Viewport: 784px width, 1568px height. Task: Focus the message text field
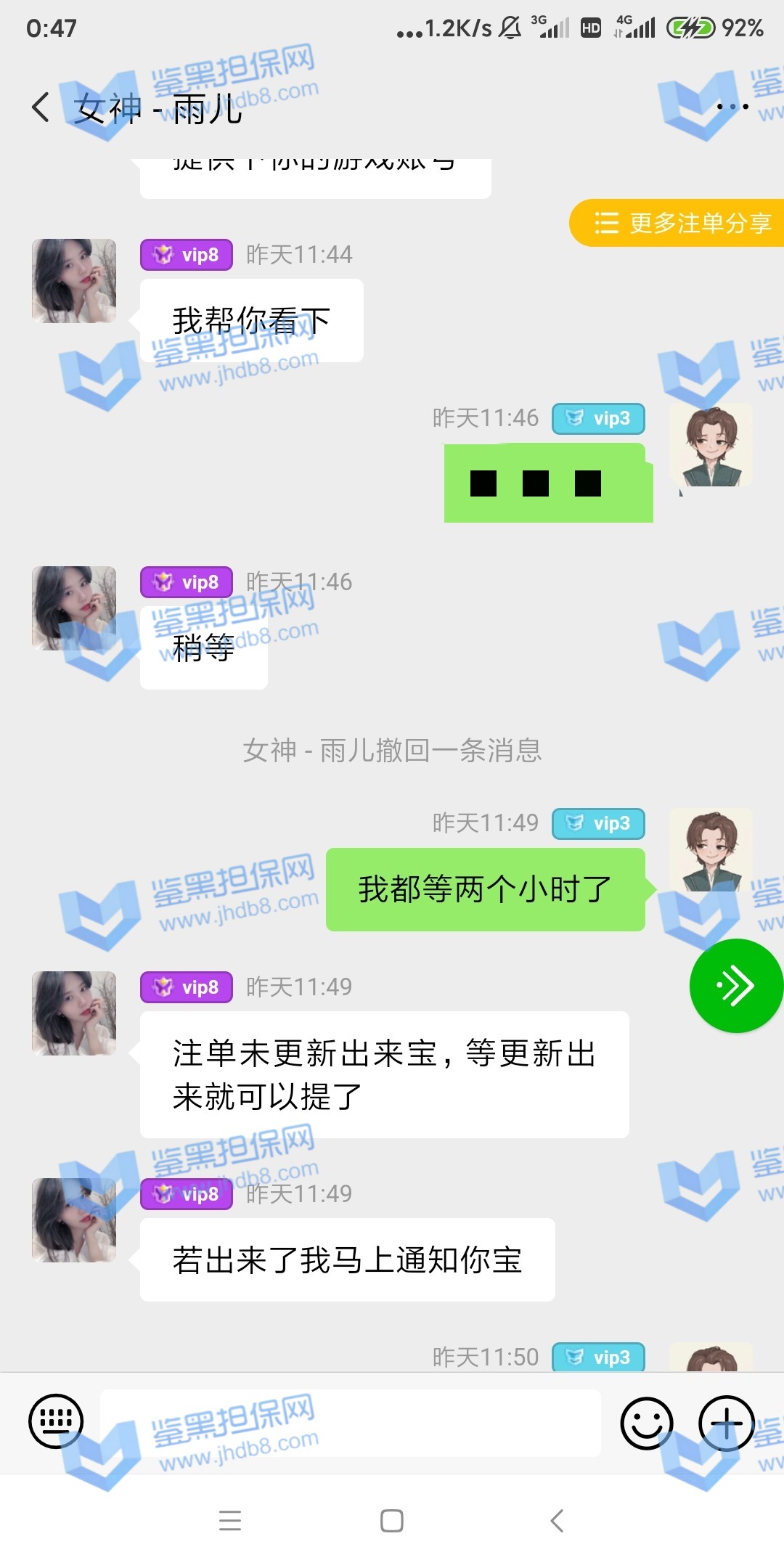[x=350, y=1423]
